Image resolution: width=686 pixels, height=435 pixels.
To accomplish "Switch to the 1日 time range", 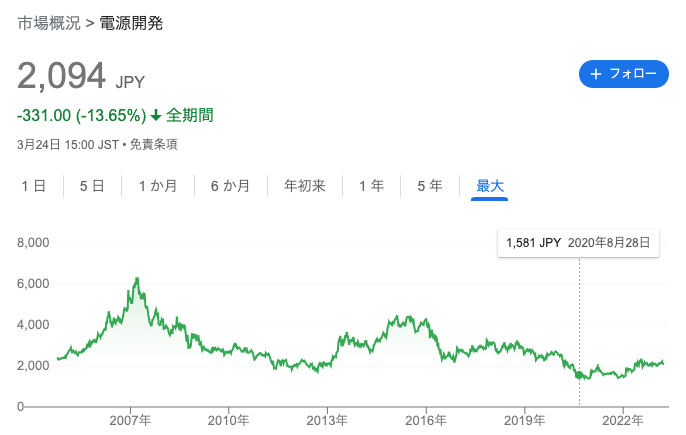I will [33, 186].
